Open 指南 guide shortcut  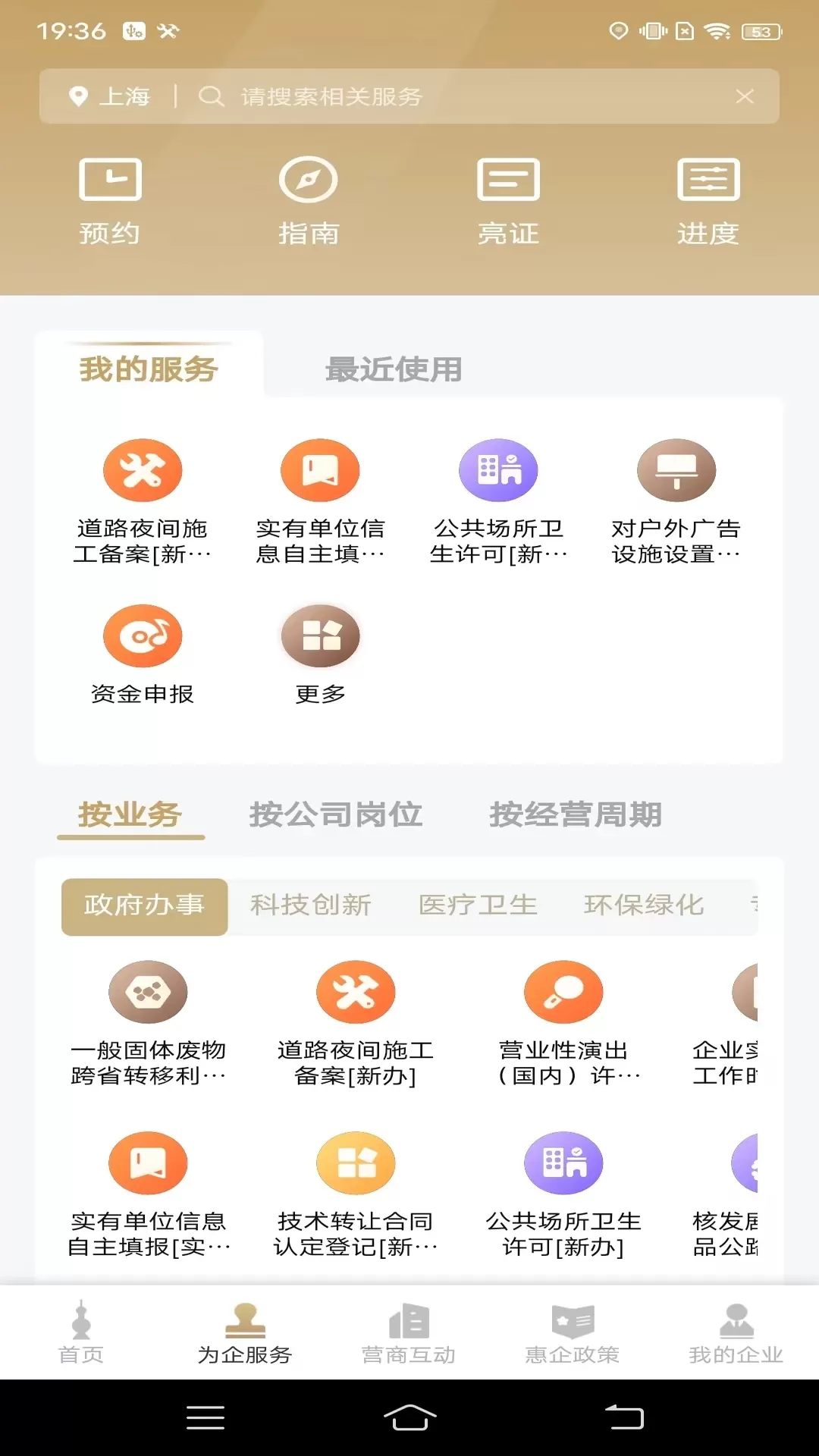309,202
